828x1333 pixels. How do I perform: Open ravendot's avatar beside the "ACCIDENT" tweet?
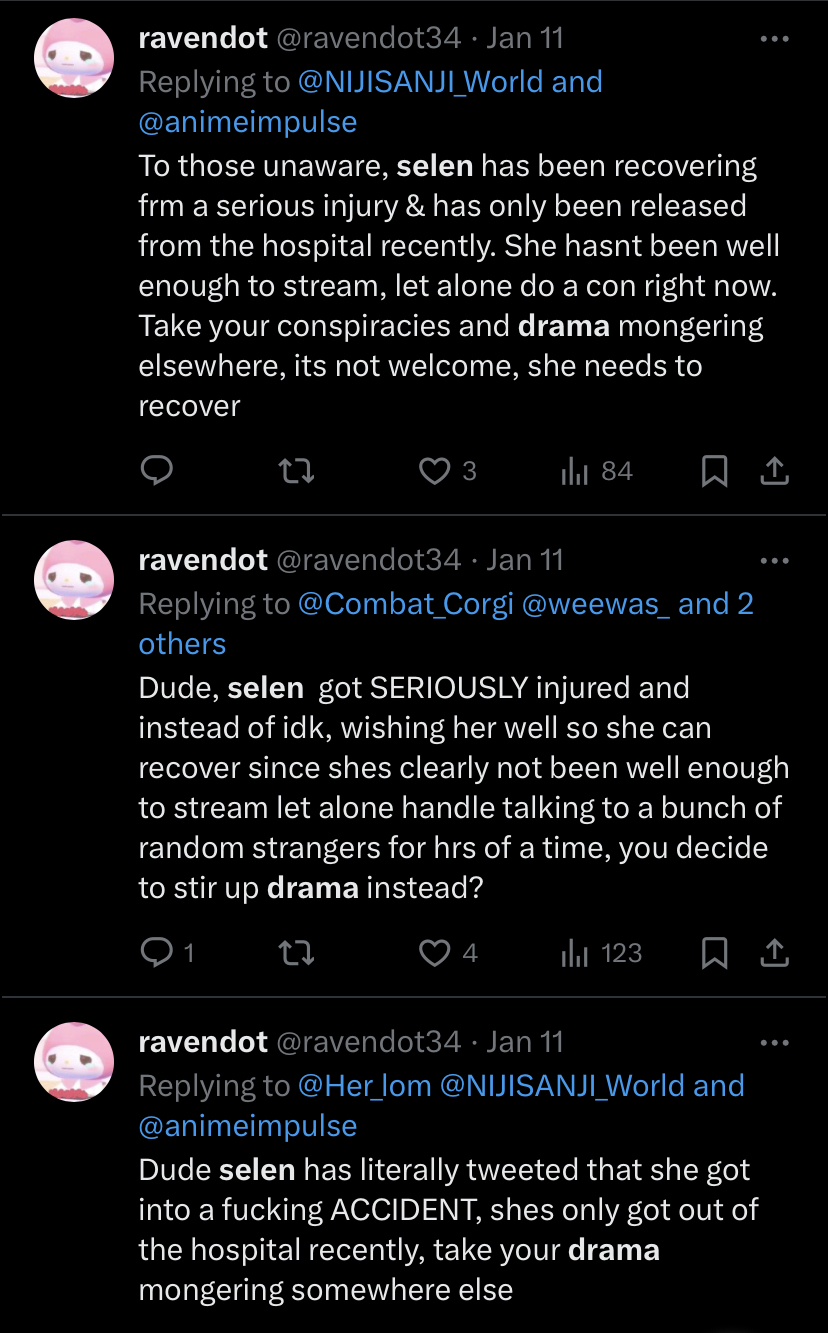click(x=74, y=1062)
